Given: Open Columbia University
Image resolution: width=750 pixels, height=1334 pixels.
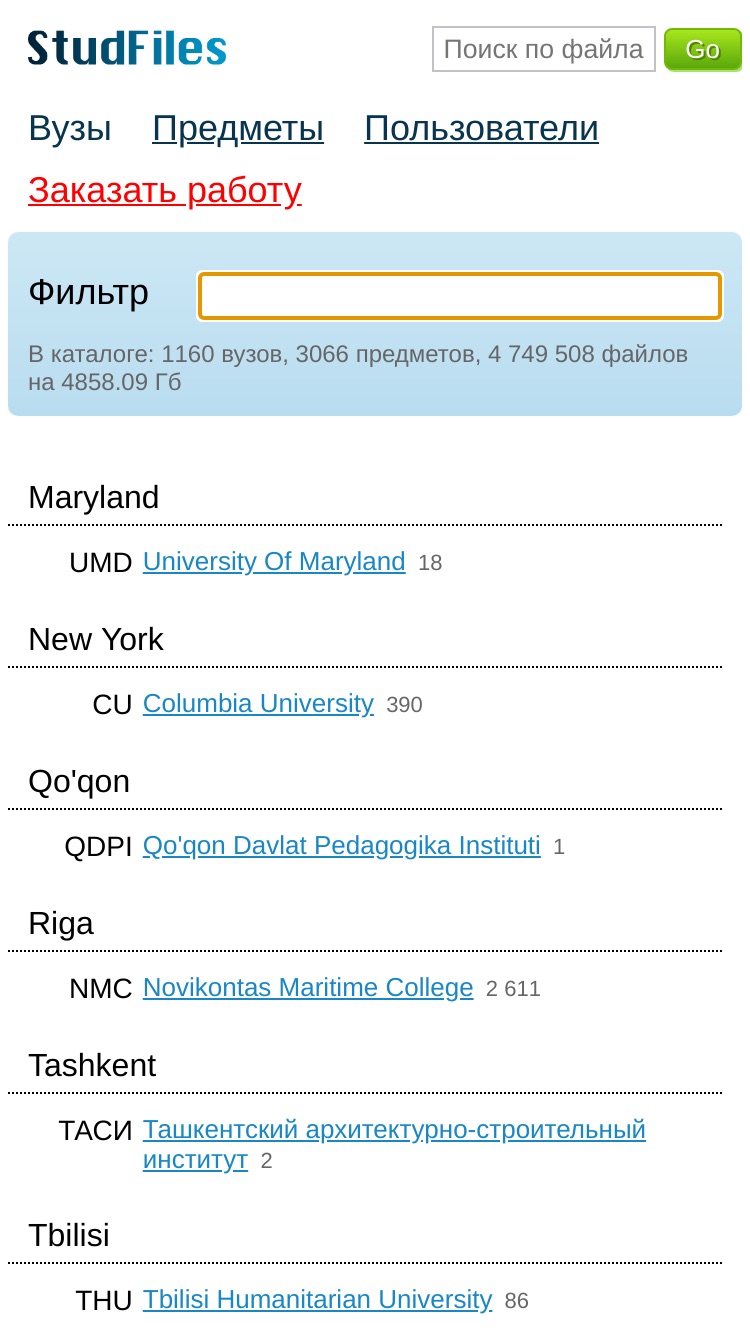Looking at the screenshot, I should 258,704.
